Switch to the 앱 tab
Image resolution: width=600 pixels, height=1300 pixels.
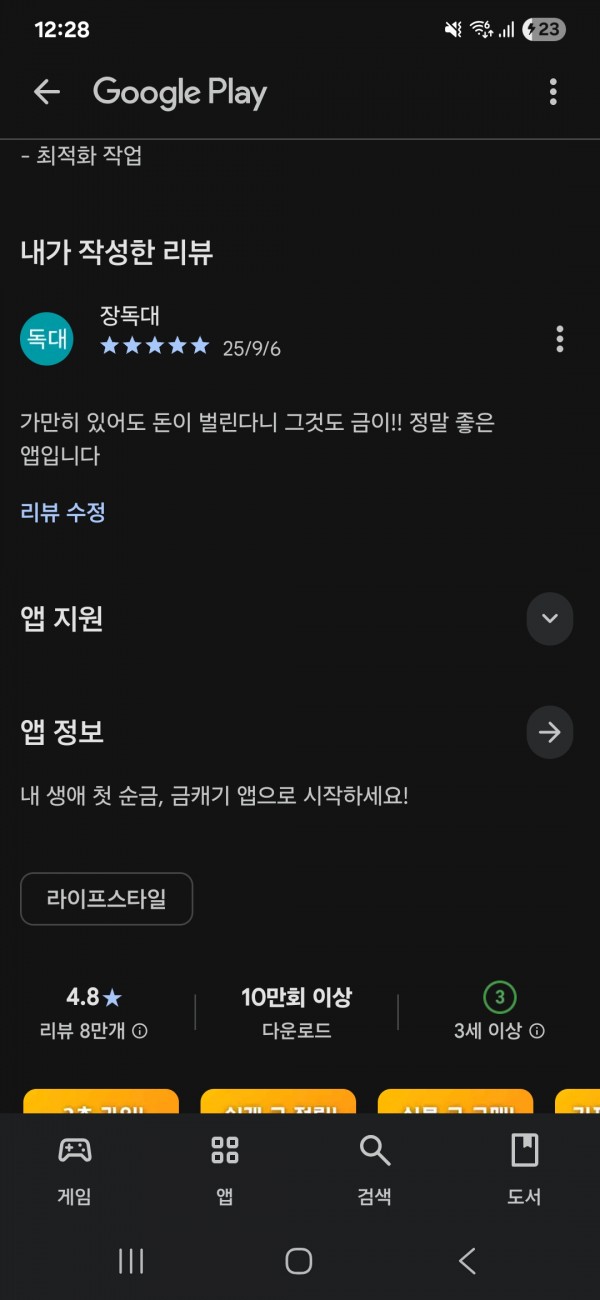[x=225, y=1168]
